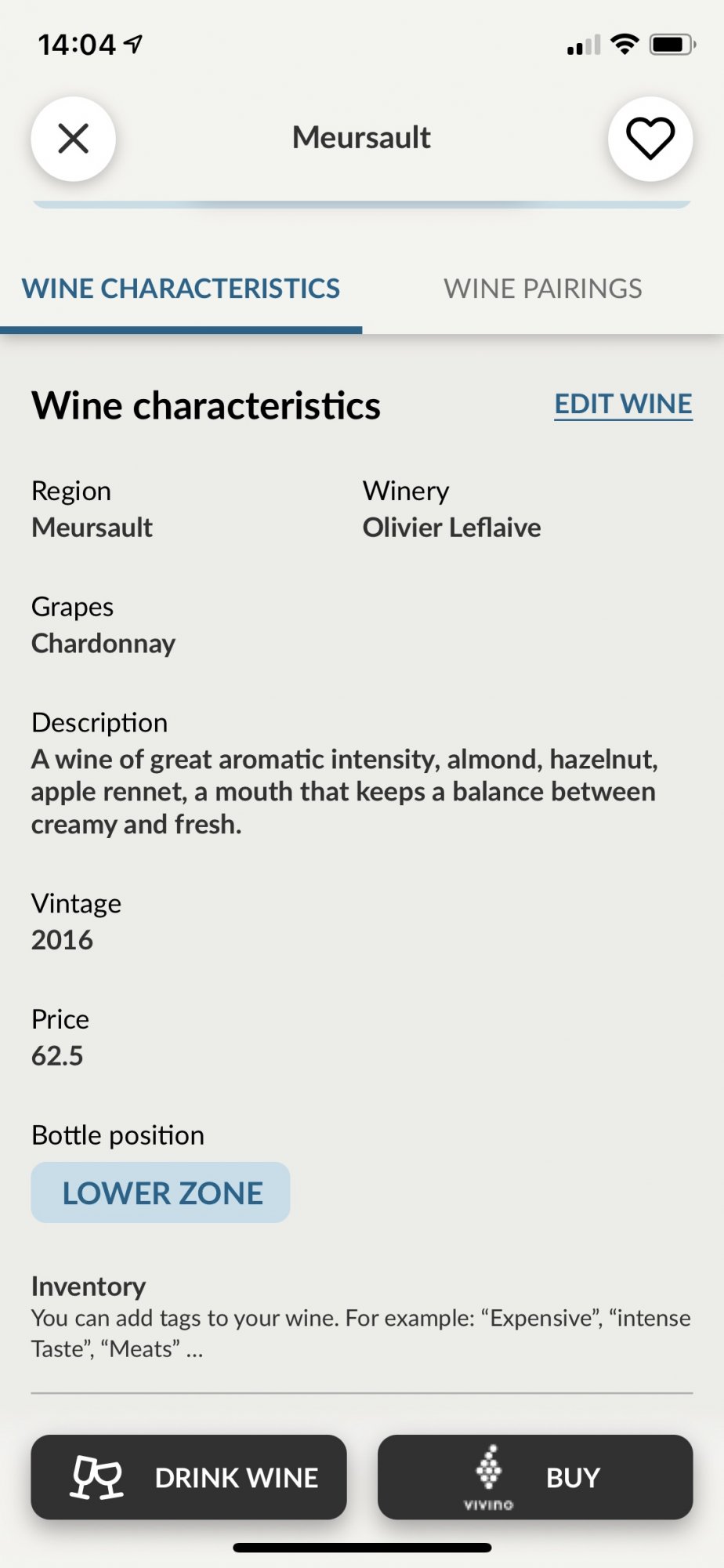Tap the Lower Zone bottle position chip
The height and width of the screenshot is (1568, 724).
(x=161, y=1192)
